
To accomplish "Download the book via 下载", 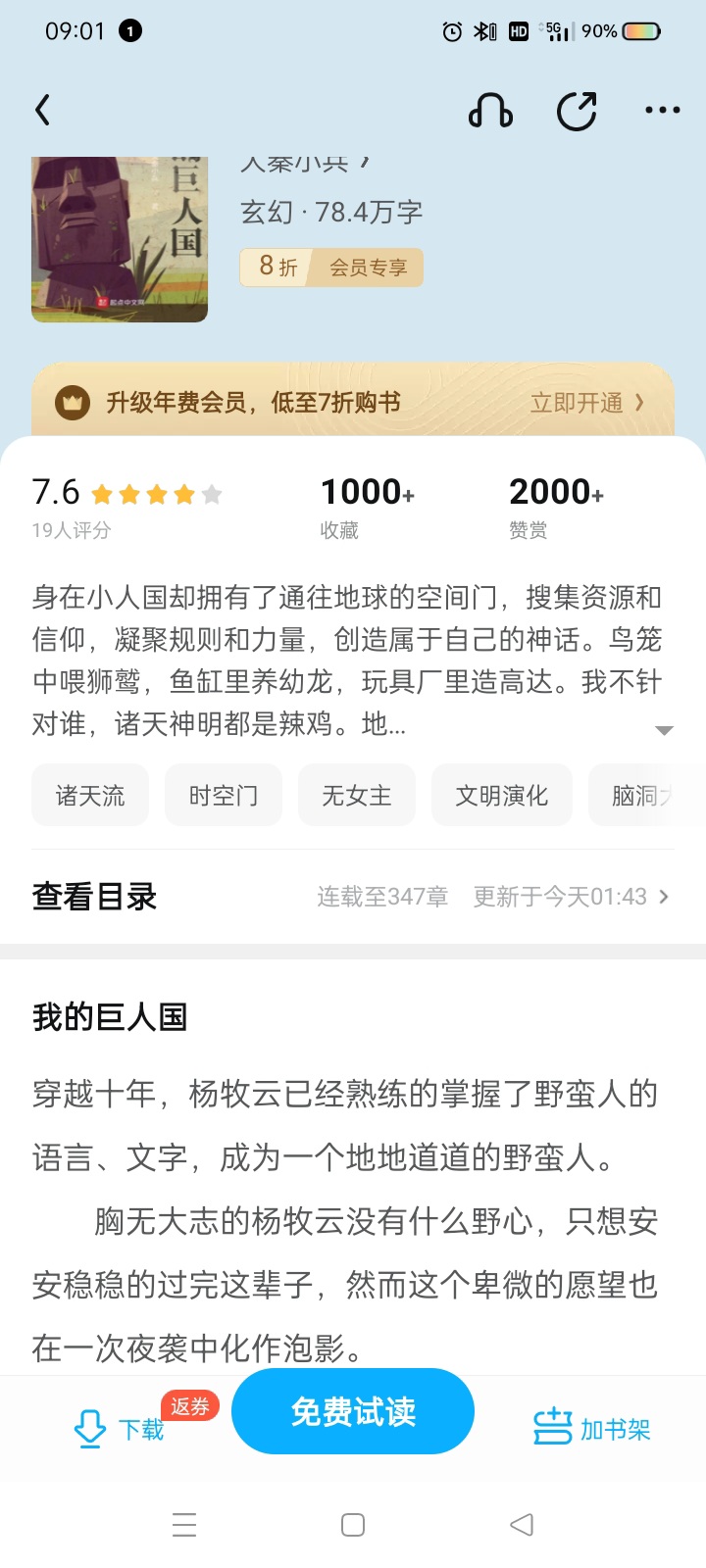I will coord(120,1430).
